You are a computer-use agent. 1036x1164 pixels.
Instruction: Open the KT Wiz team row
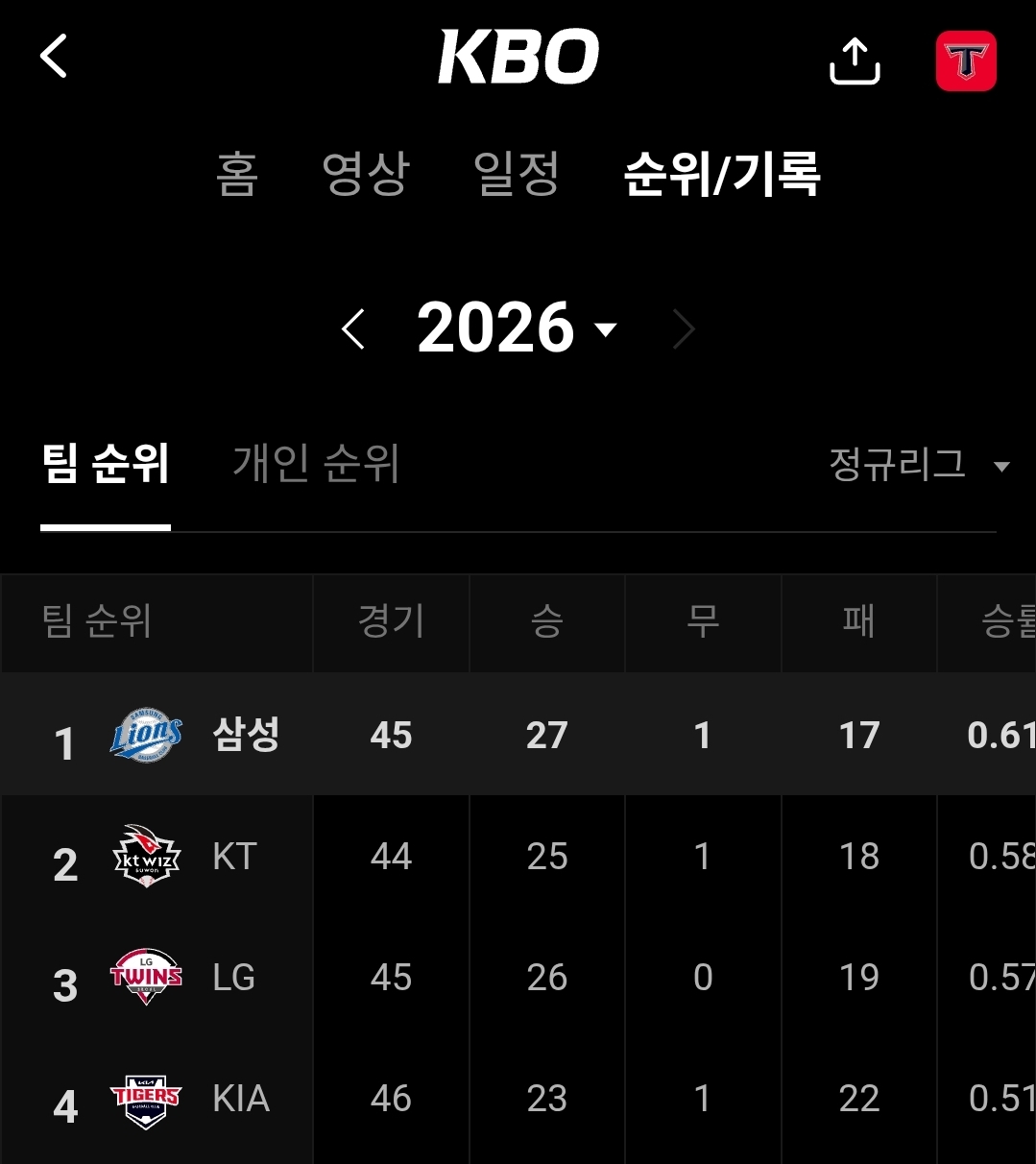(518, 856)
